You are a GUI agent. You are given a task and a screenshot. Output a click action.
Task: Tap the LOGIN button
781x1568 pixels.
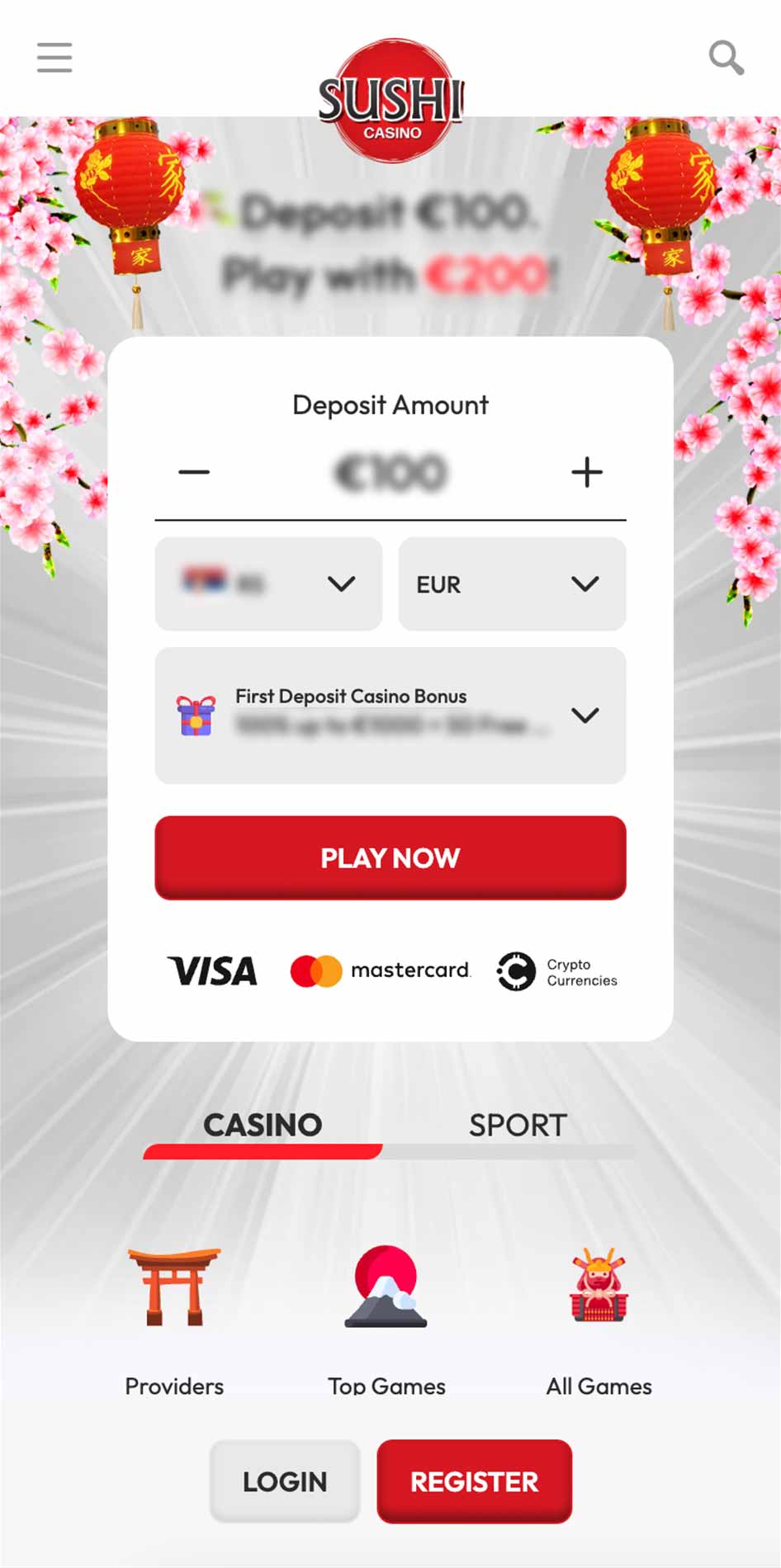coord(285,1481)
